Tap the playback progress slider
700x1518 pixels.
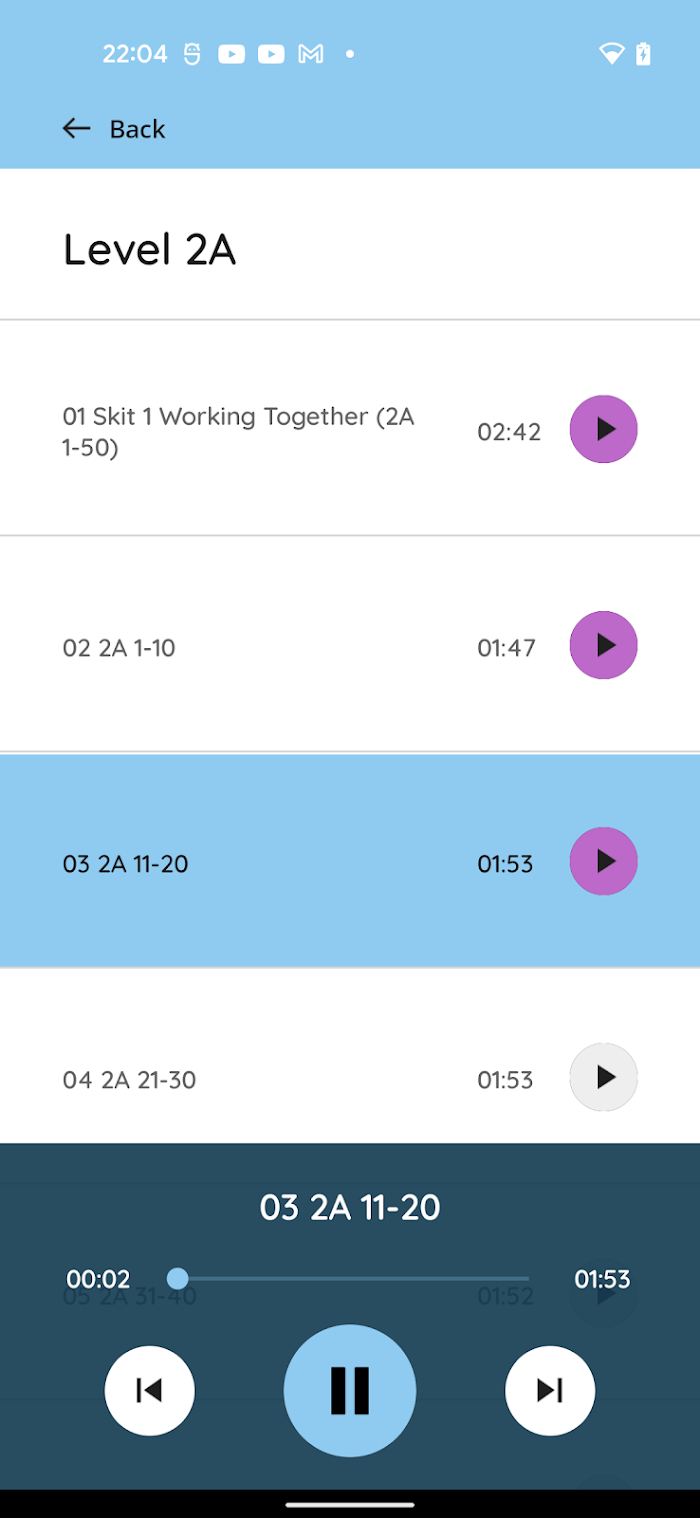(x=350, y=1278)
